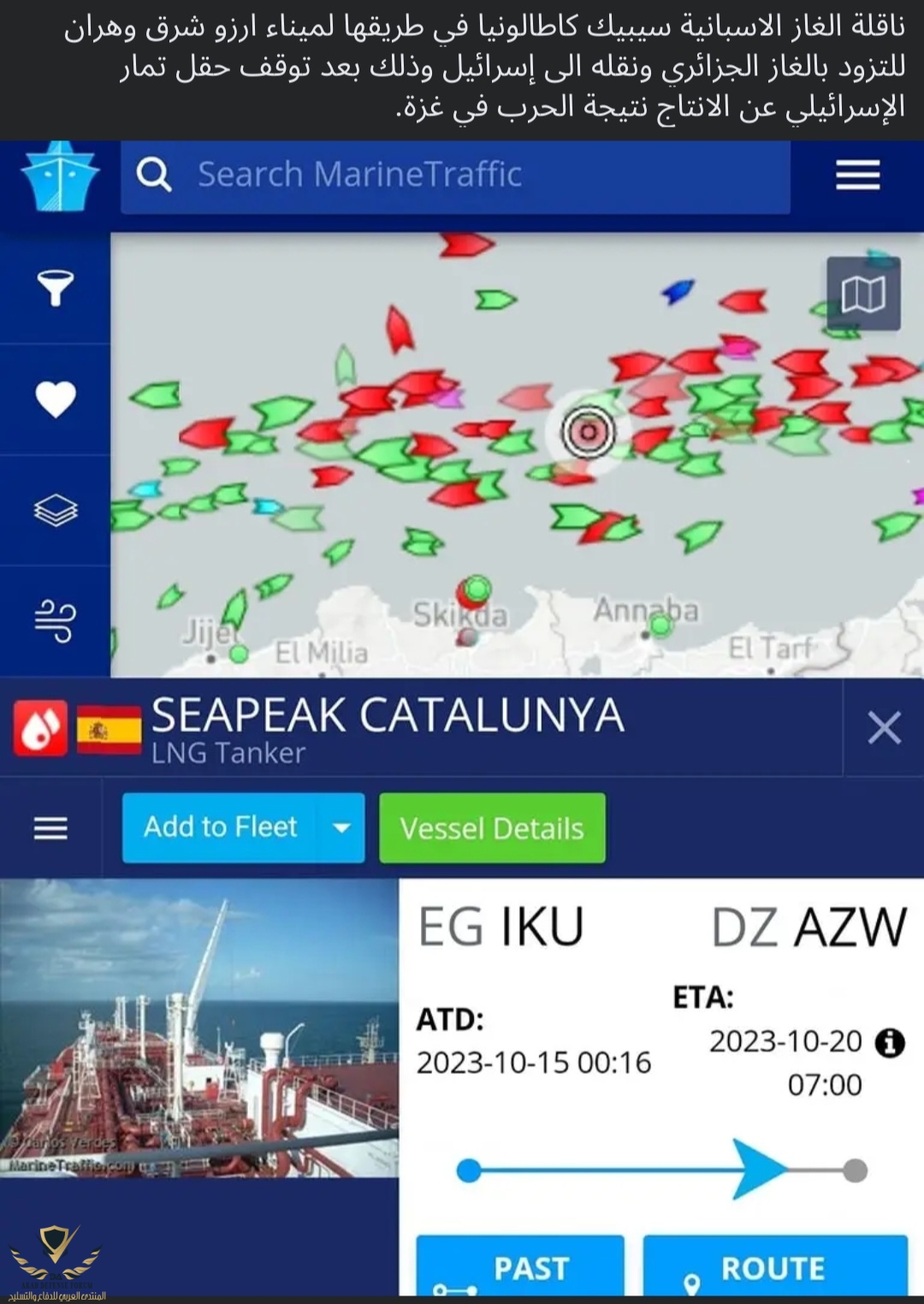Open the map layers panel
The image size is (924, 1304).
click(55, 510)
